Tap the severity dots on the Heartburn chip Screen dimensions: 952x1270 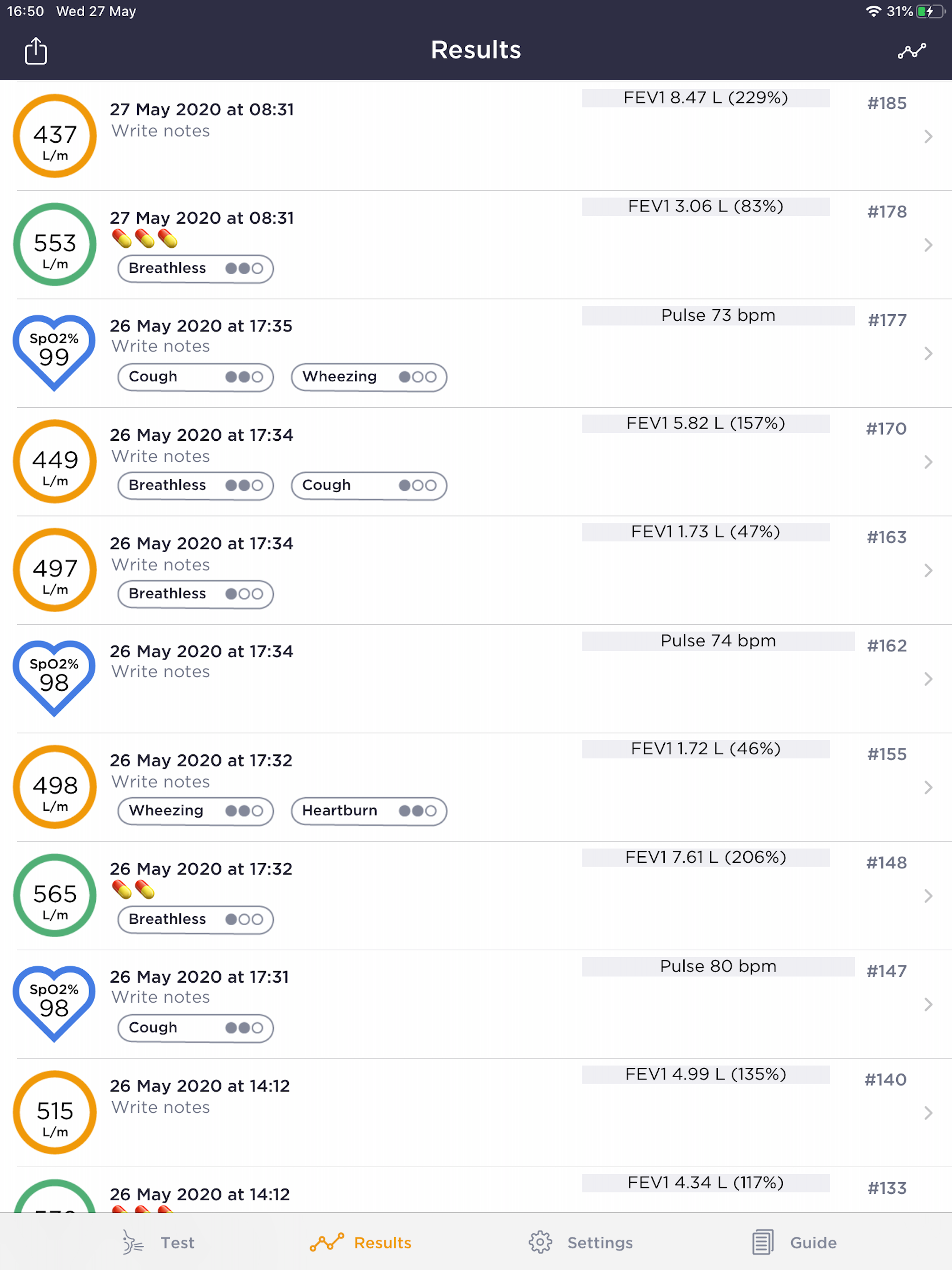click(418, 811)
